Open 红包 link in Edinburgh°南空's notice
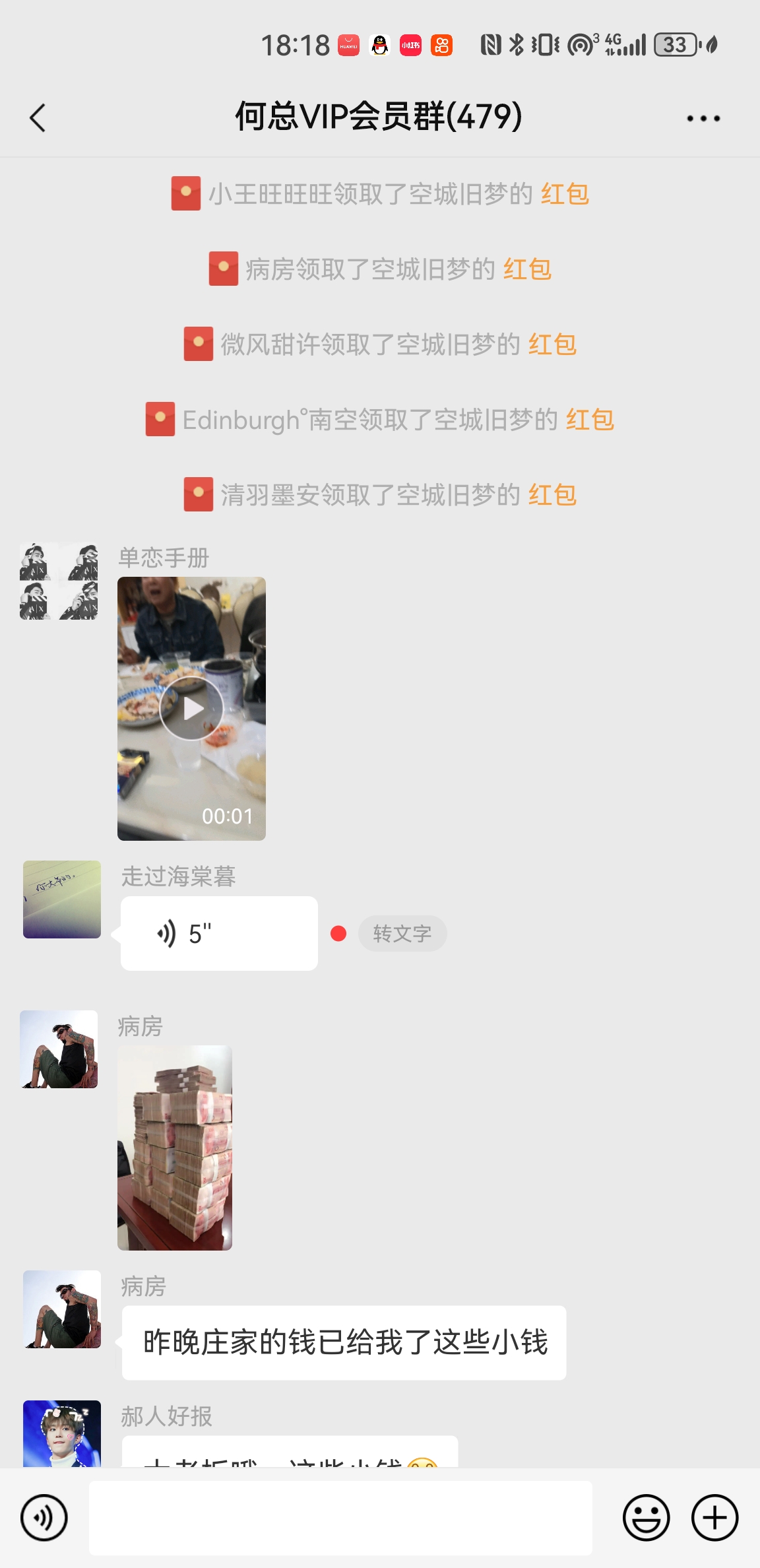Viewport: 760px width, 1568px height. tap(590, 420)
